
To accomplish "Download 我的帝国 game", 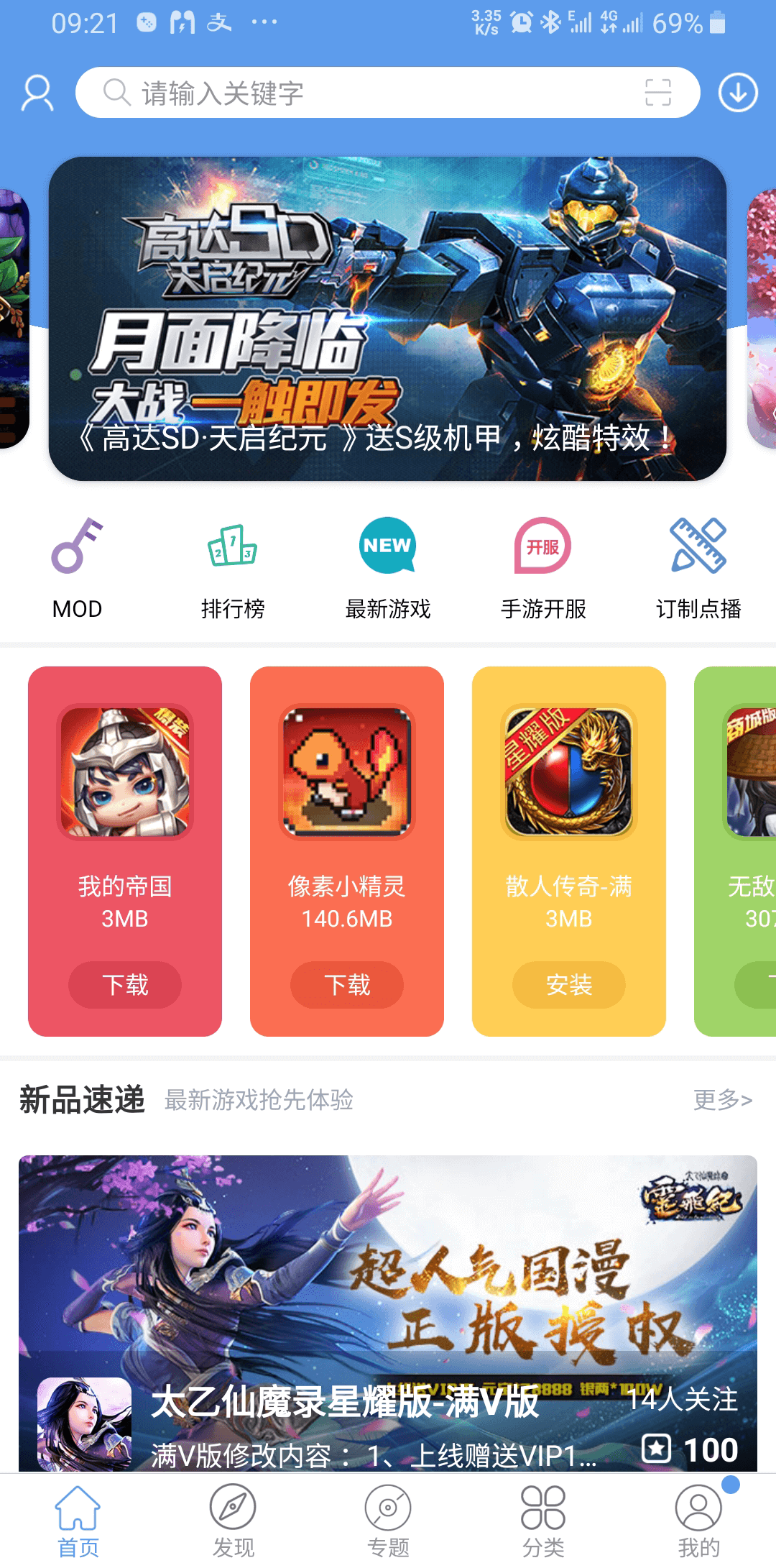I will [x=125, y=984].
